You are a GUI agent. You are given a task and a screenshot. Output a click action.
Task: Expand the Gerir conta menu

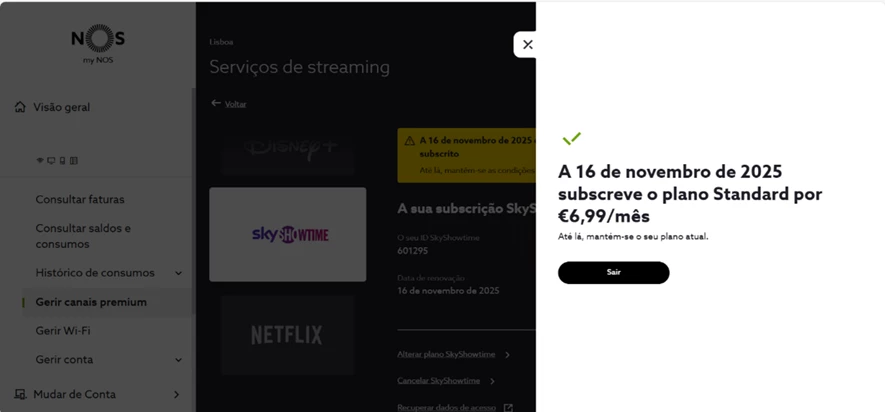click(x=178, y=360)
